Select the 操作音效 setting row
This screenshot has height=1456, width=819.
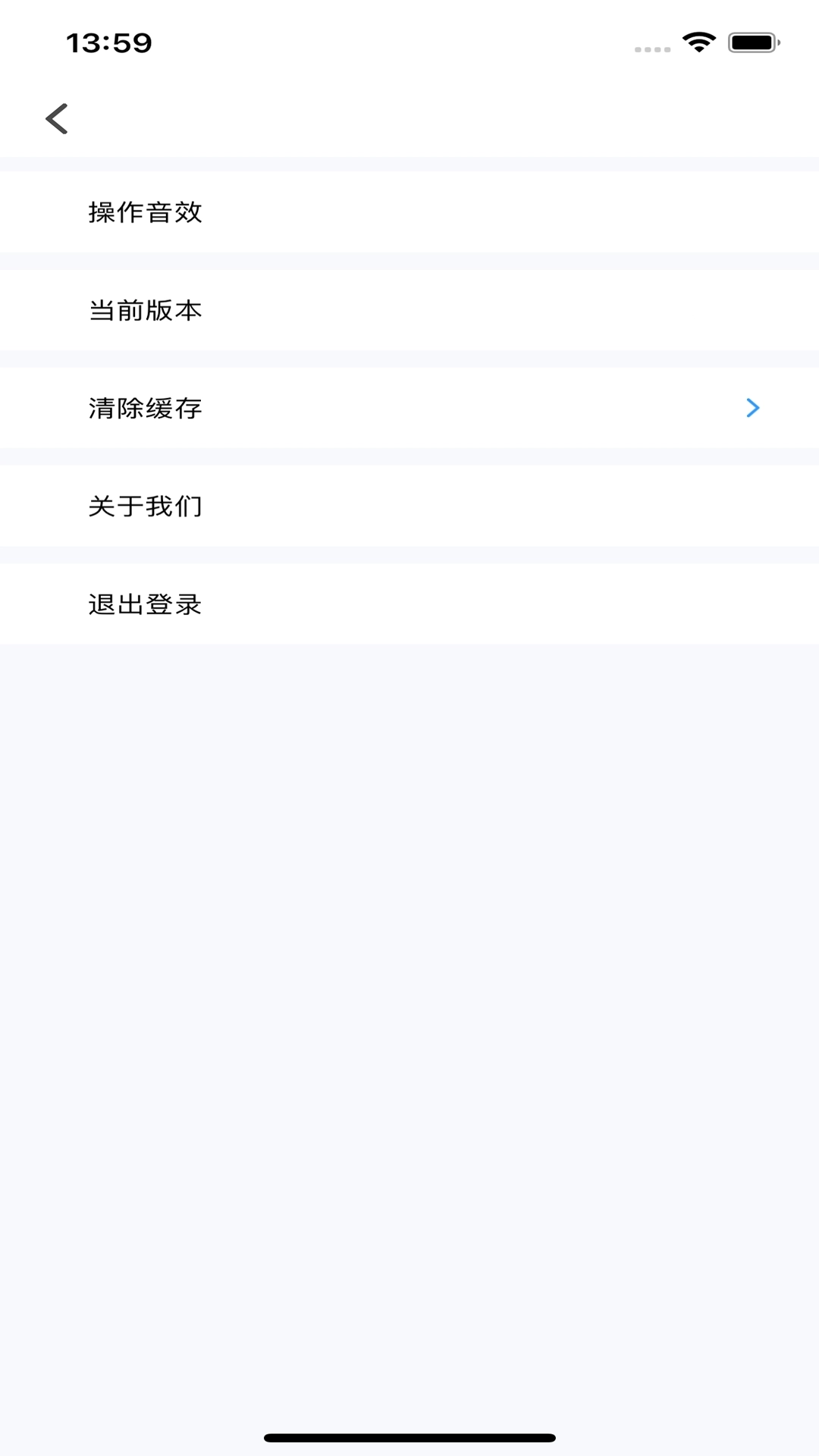(409, 213)
